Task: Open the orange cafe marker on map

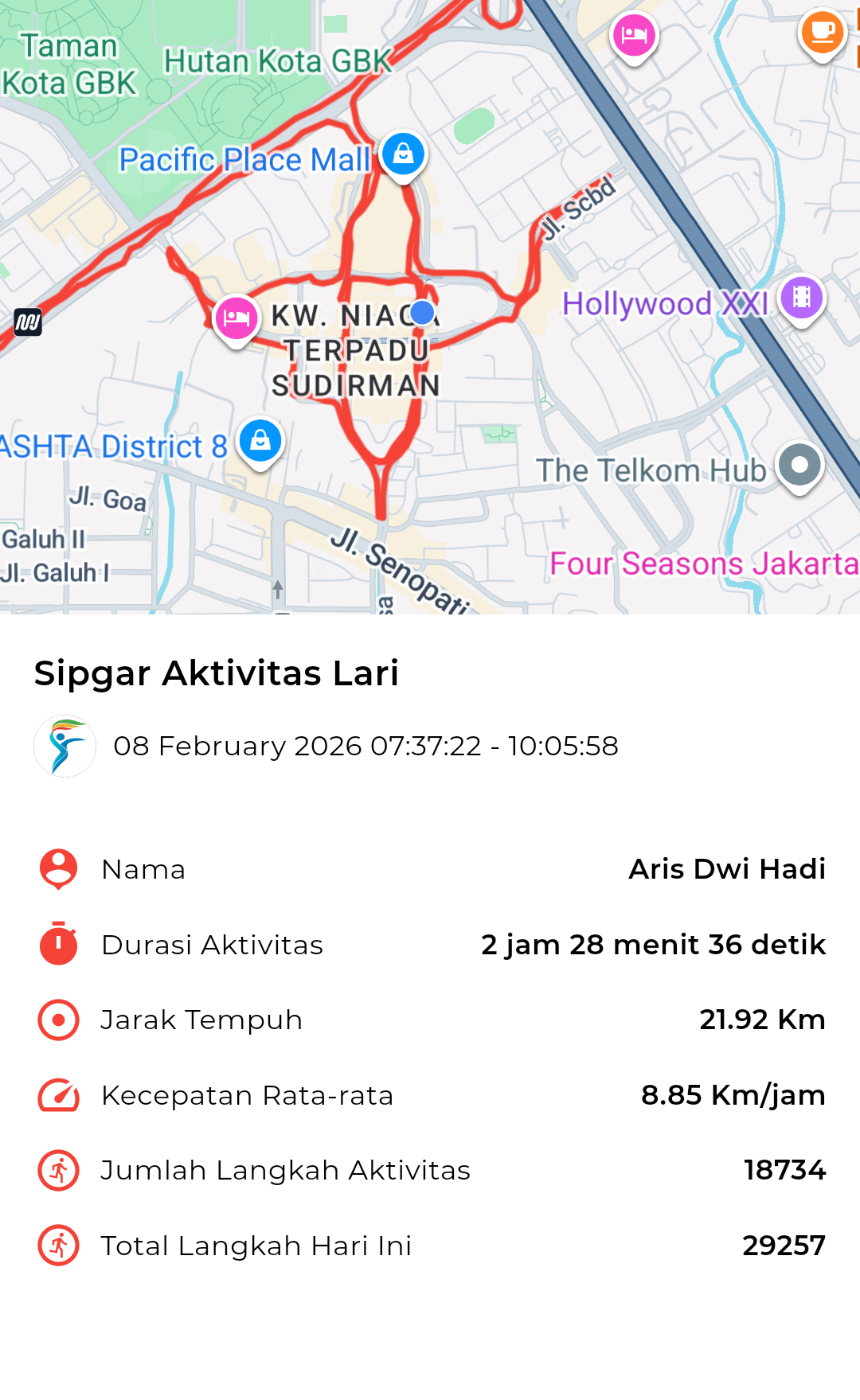Action: point(822,33)
